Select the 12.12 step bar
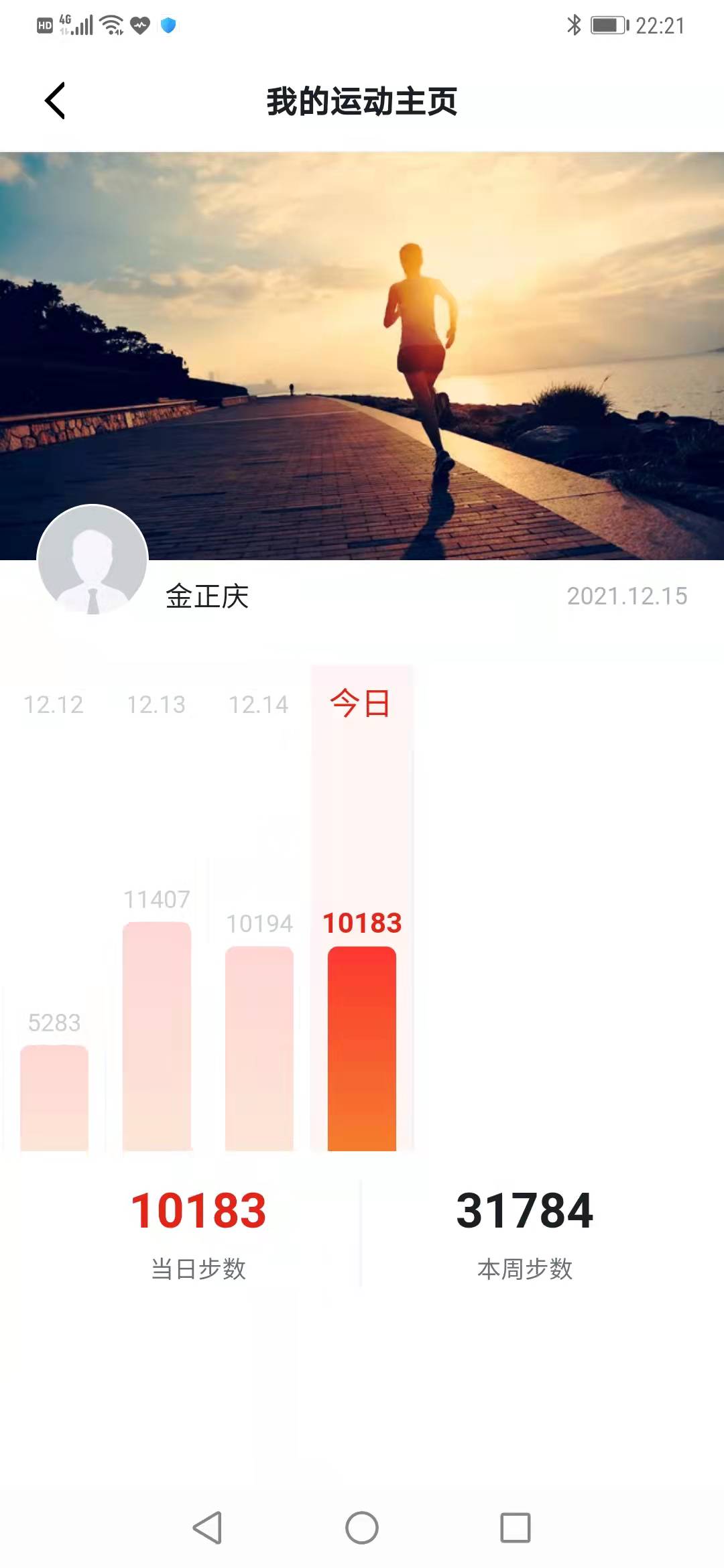Screen dimensions: 724x1568 [54, 1098]
